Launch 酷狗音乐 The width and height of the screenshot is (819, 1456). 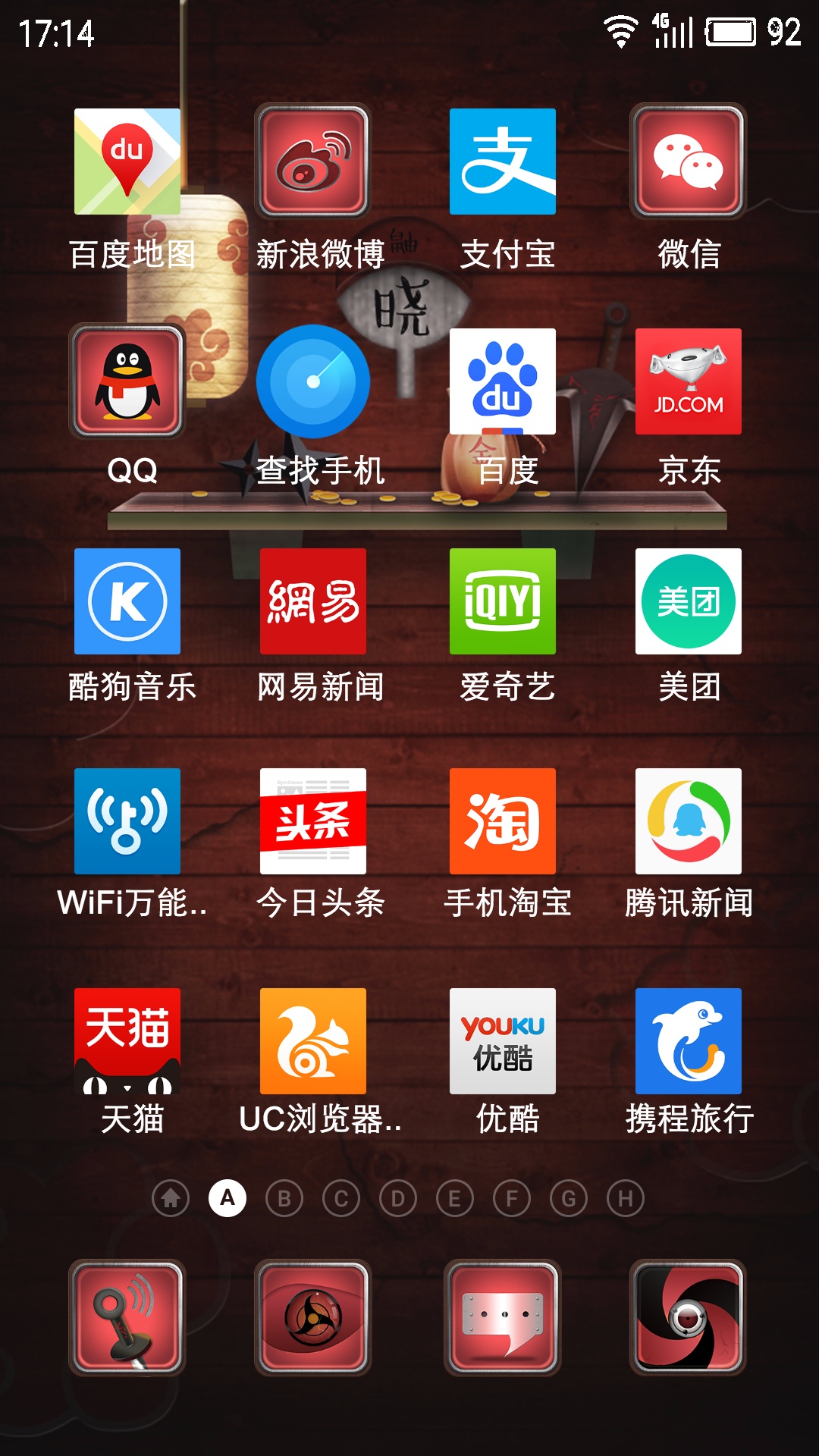(127, 601)
